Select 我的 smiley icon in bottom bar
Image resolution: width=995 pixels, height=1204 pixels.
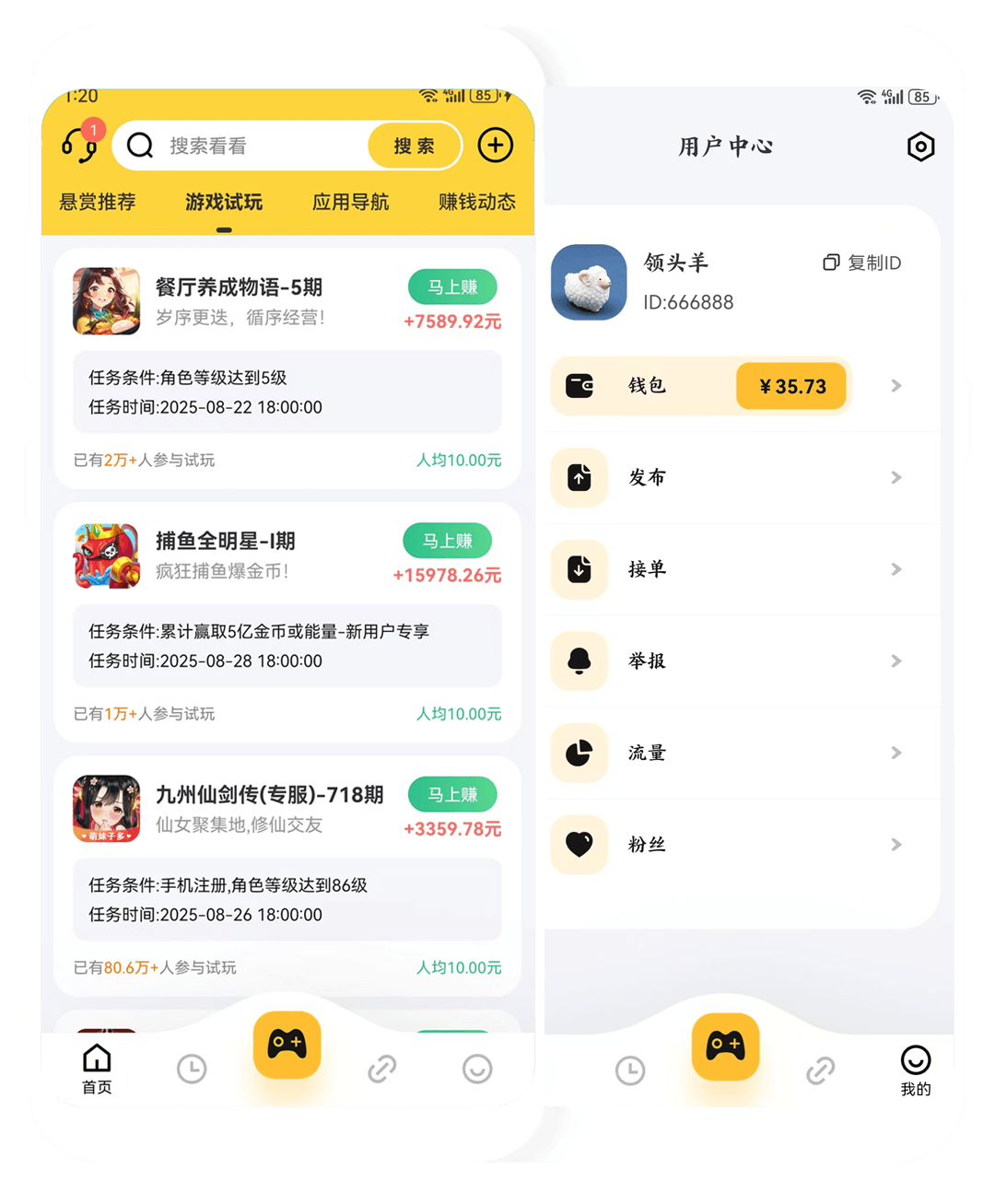click(915, 1059)
